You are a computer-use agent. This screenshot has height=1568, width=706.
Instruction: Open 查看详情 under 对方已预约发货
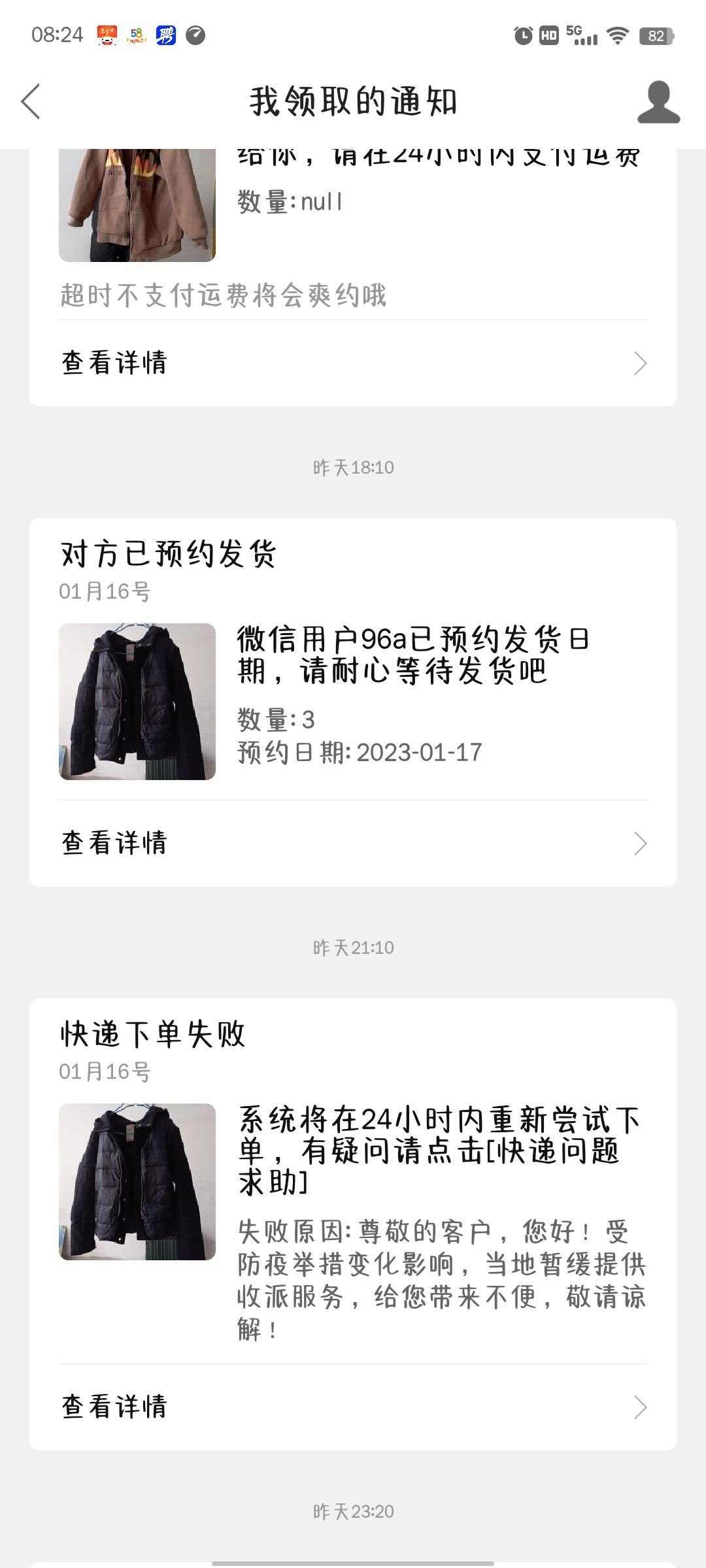click(353, 843)
